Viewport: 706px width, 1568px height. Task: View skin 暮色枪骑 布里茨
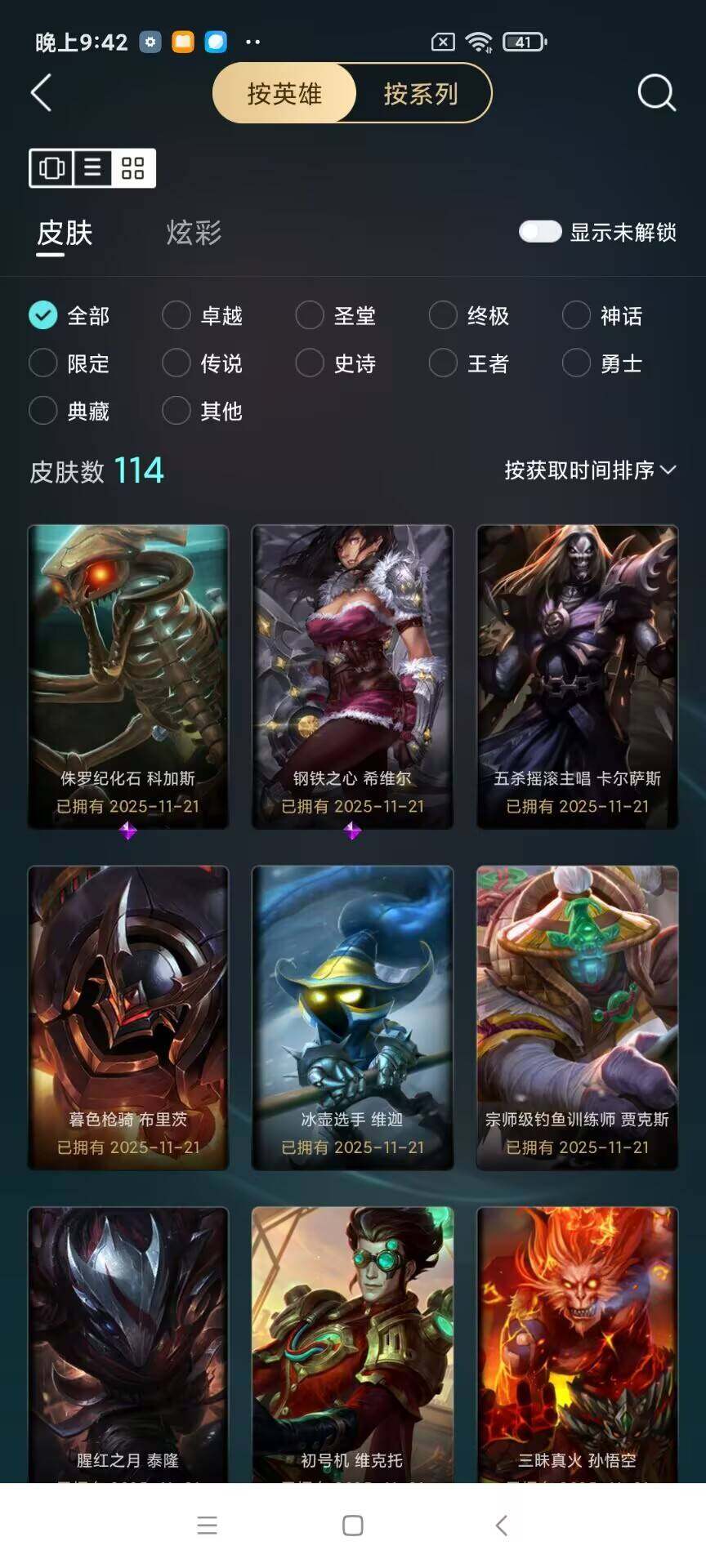point(128,1017)
